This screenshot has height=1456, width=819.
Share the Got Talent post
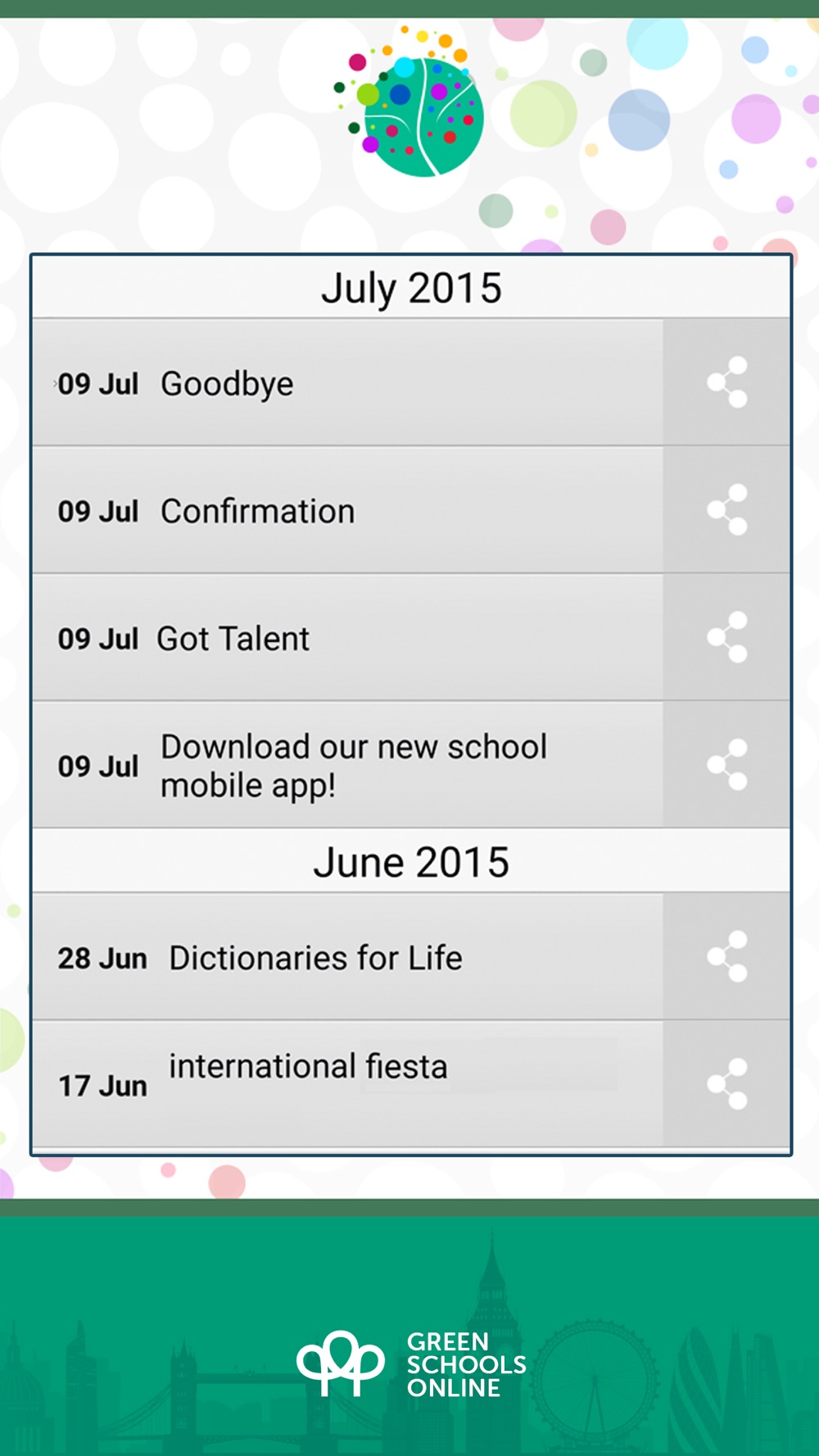pos(727,638)
